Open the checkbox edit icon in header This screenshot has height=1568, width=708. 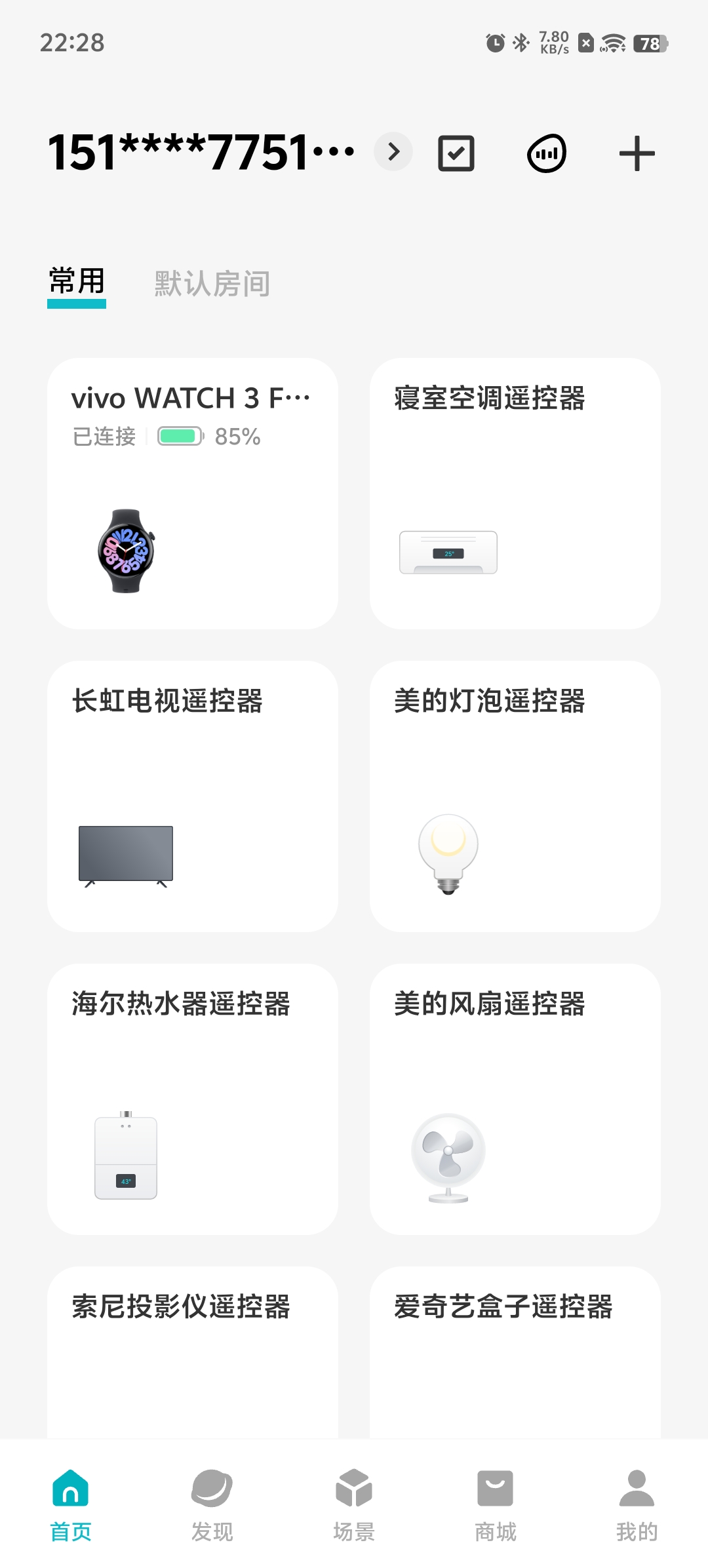[456, 153]
